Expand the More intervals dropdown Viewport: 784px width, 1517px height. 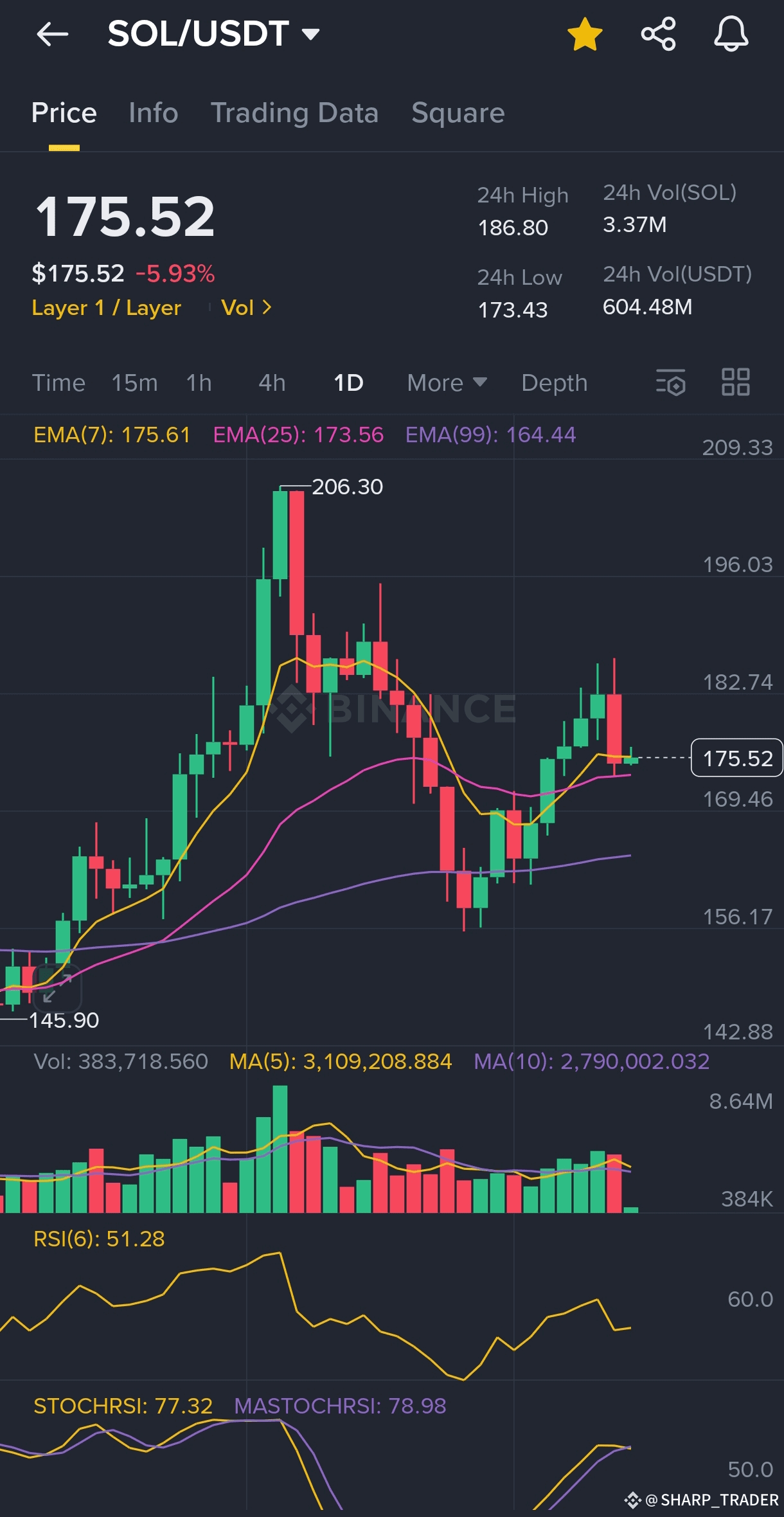coord(447,383)
